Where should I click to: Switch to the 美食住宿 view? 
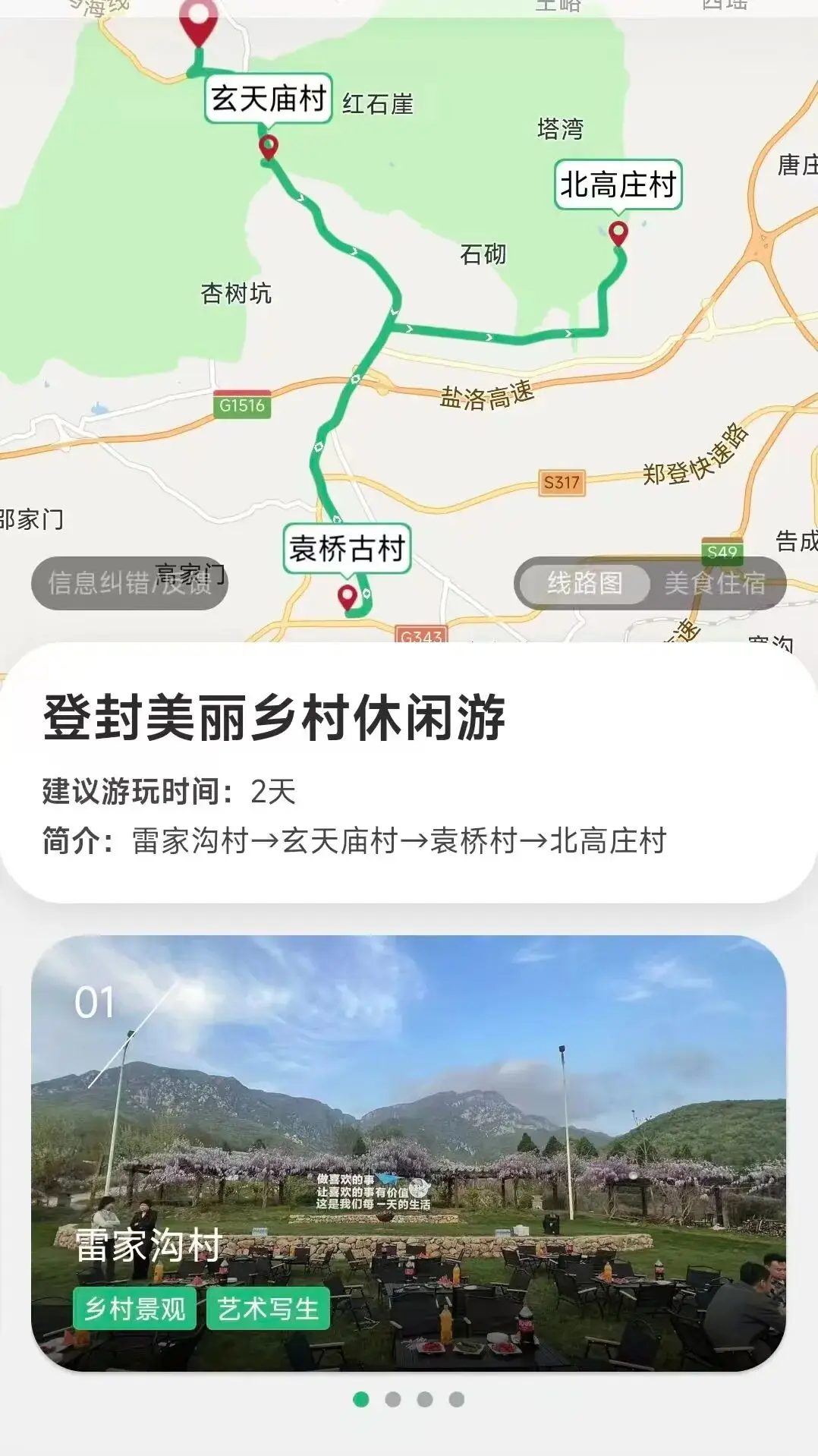(716, 585)
